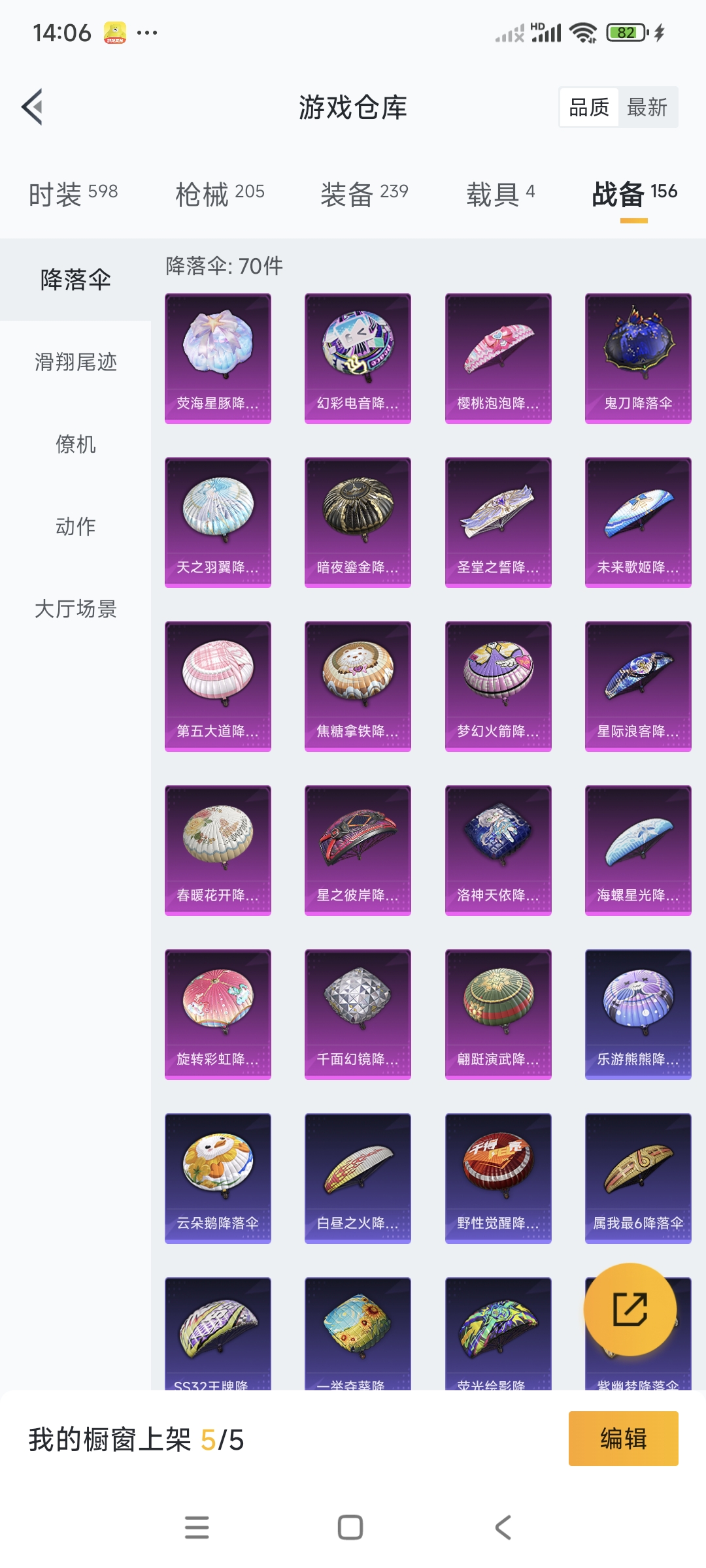706x1568 pixels.
Task: Sort items by 品质
Action: (x=589, y=107)
